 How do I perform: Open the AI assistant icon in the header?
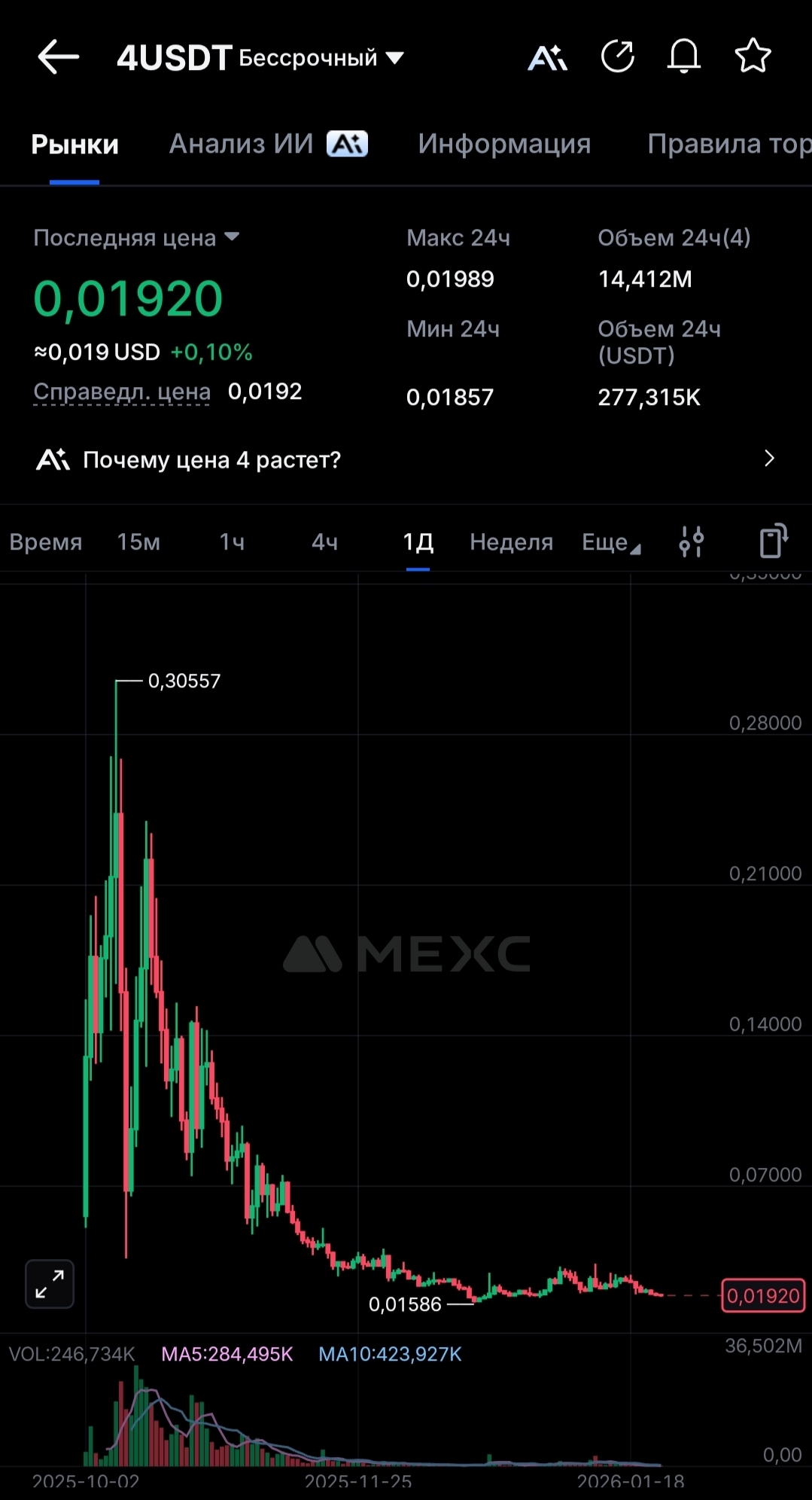[x=547, y=57]
